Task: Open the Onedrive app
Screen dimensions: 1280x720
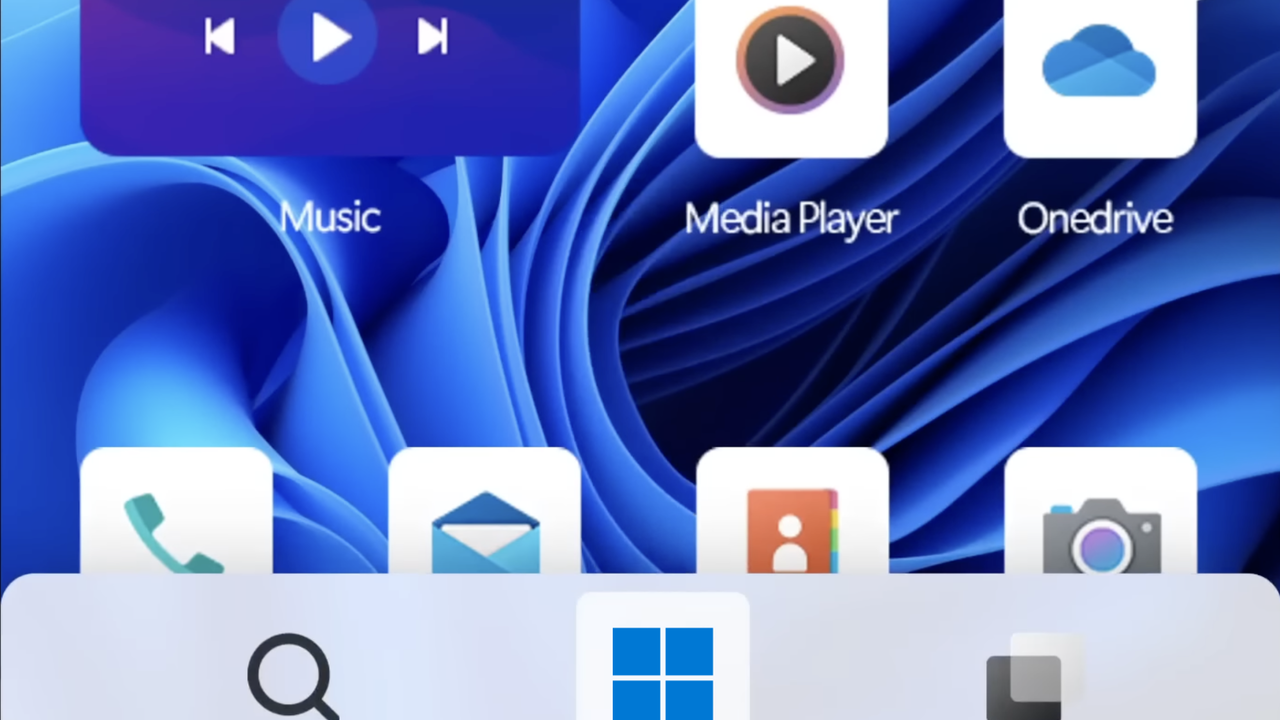Action: [x=1099, y=70]
